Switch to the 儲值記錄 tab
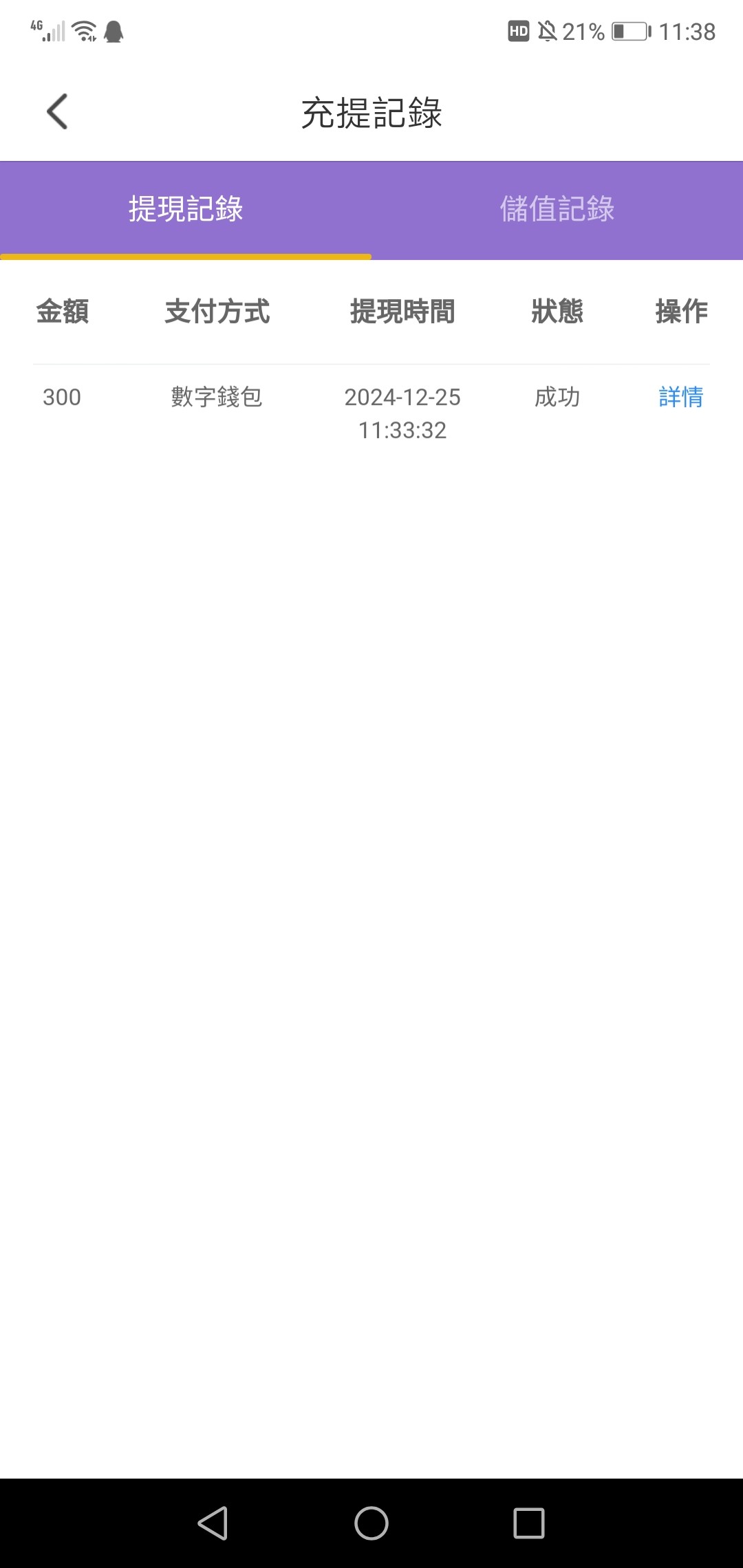This screenshot has height=1568, width=743. pyautogui.click(x=557, y=209)
